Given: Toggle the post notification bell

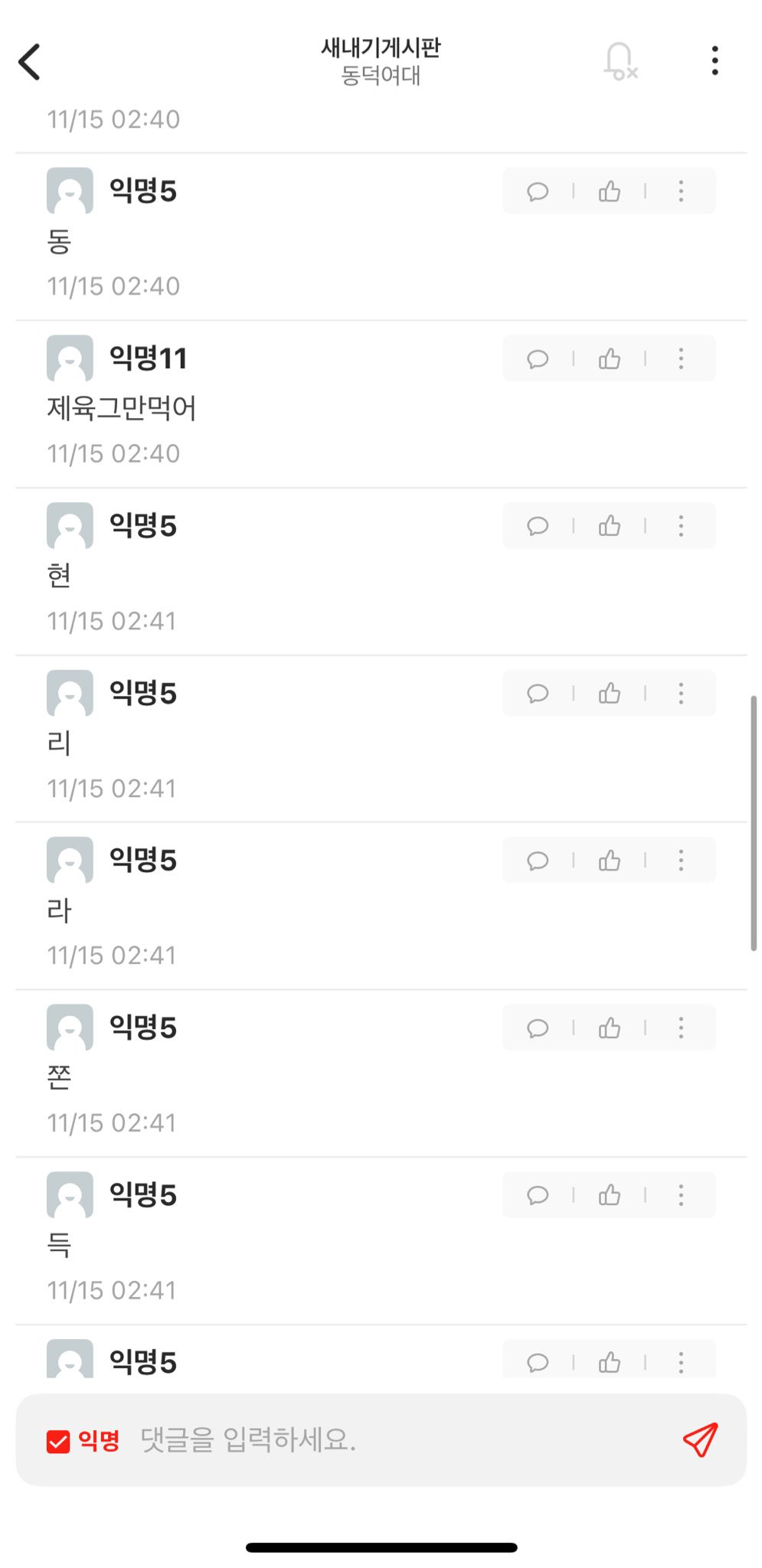Looking at the screenshot, I should point(620,61).
